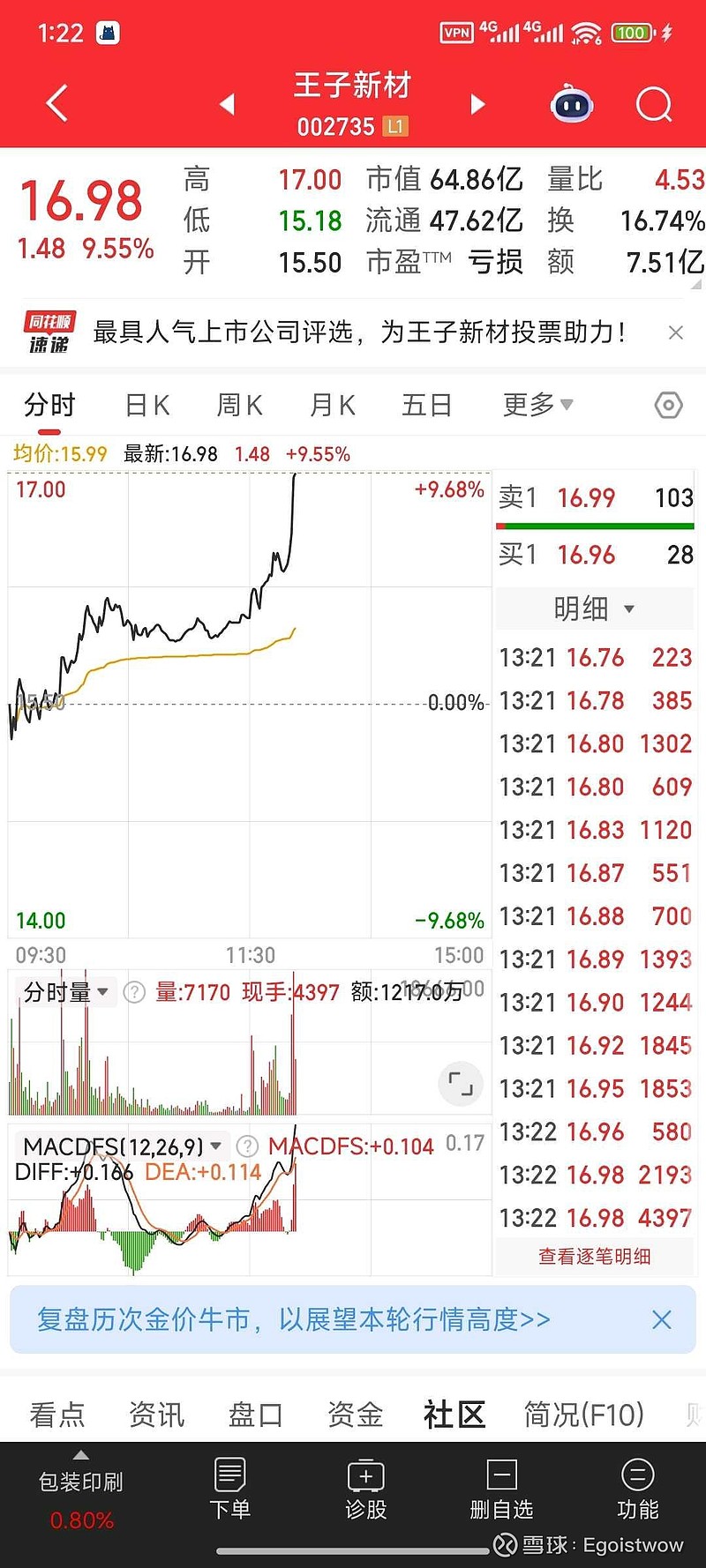Open the 功能 functions icon
The width and height of the screenshot is (706, 1568).
[637, 1490]
